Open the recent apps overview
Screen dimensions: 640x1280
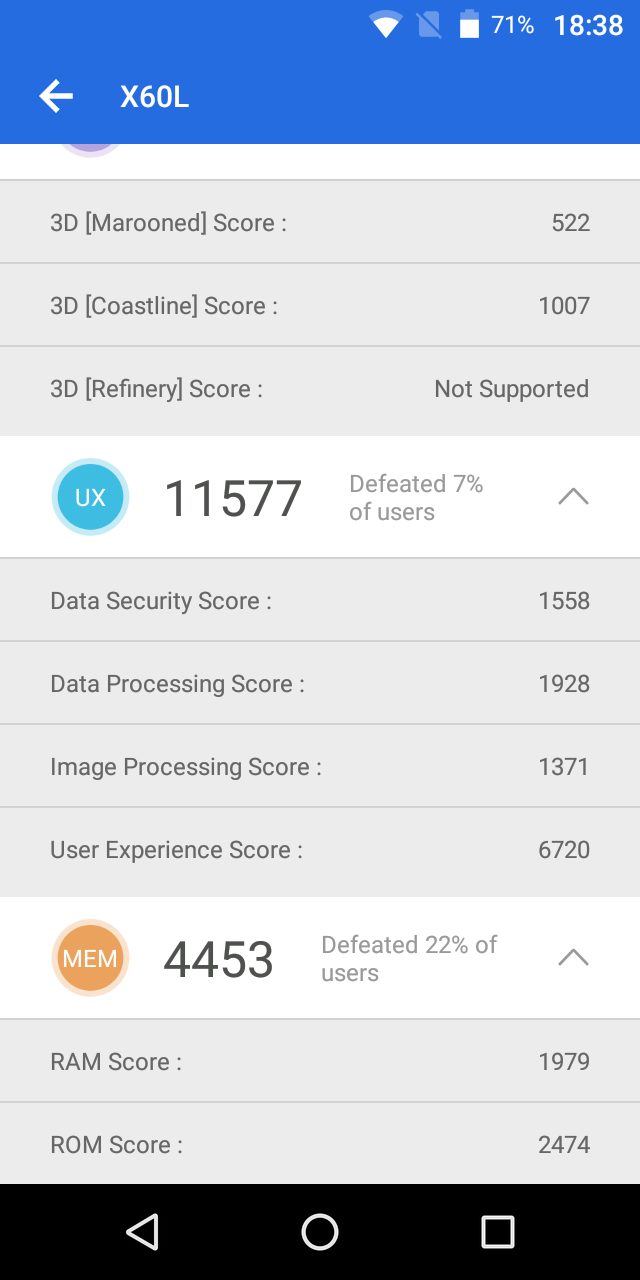[497, 1232]
